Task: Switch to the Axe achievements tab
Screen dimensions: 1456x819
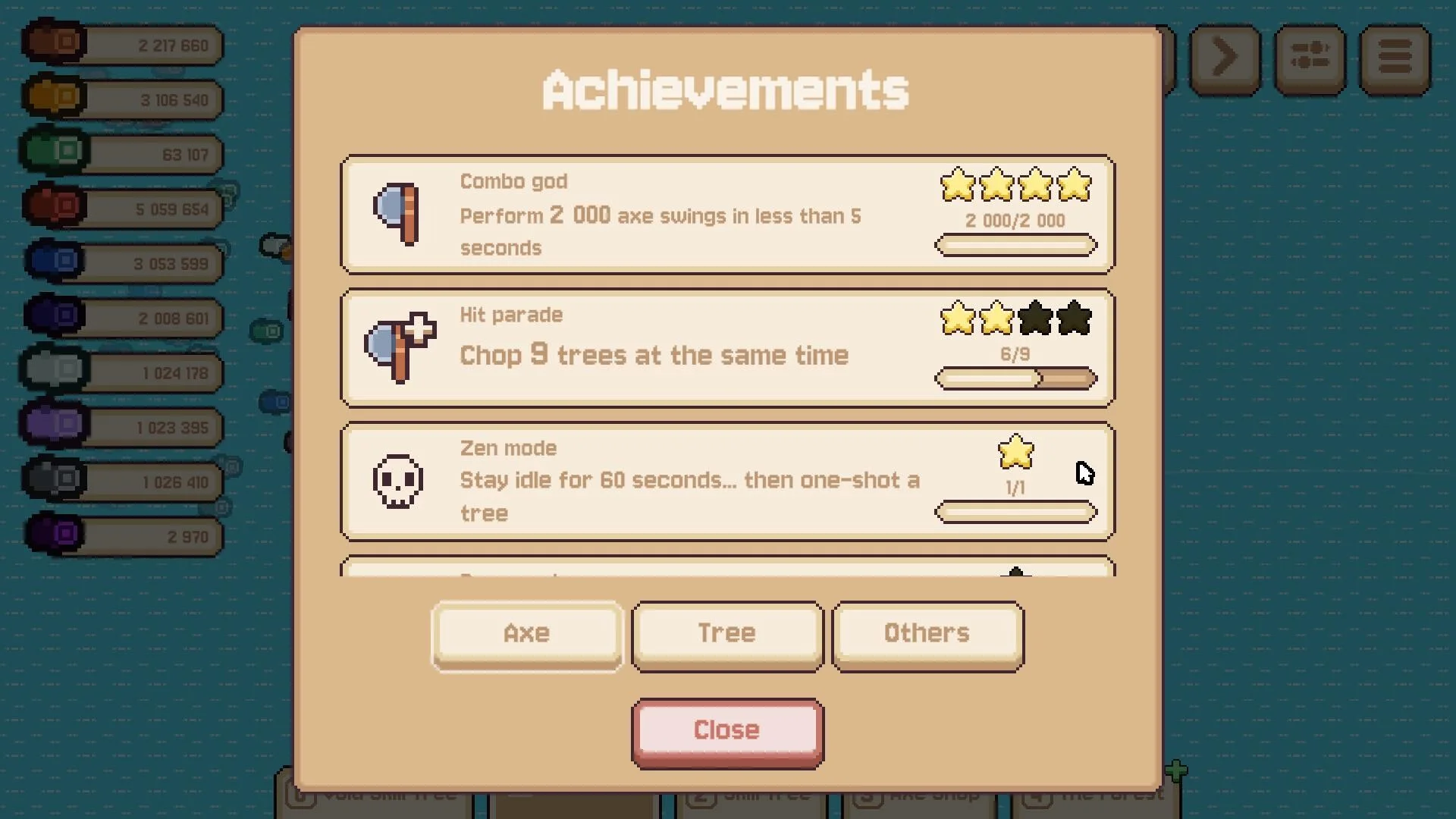Action: pyautogui.click(x=526, y=634)
